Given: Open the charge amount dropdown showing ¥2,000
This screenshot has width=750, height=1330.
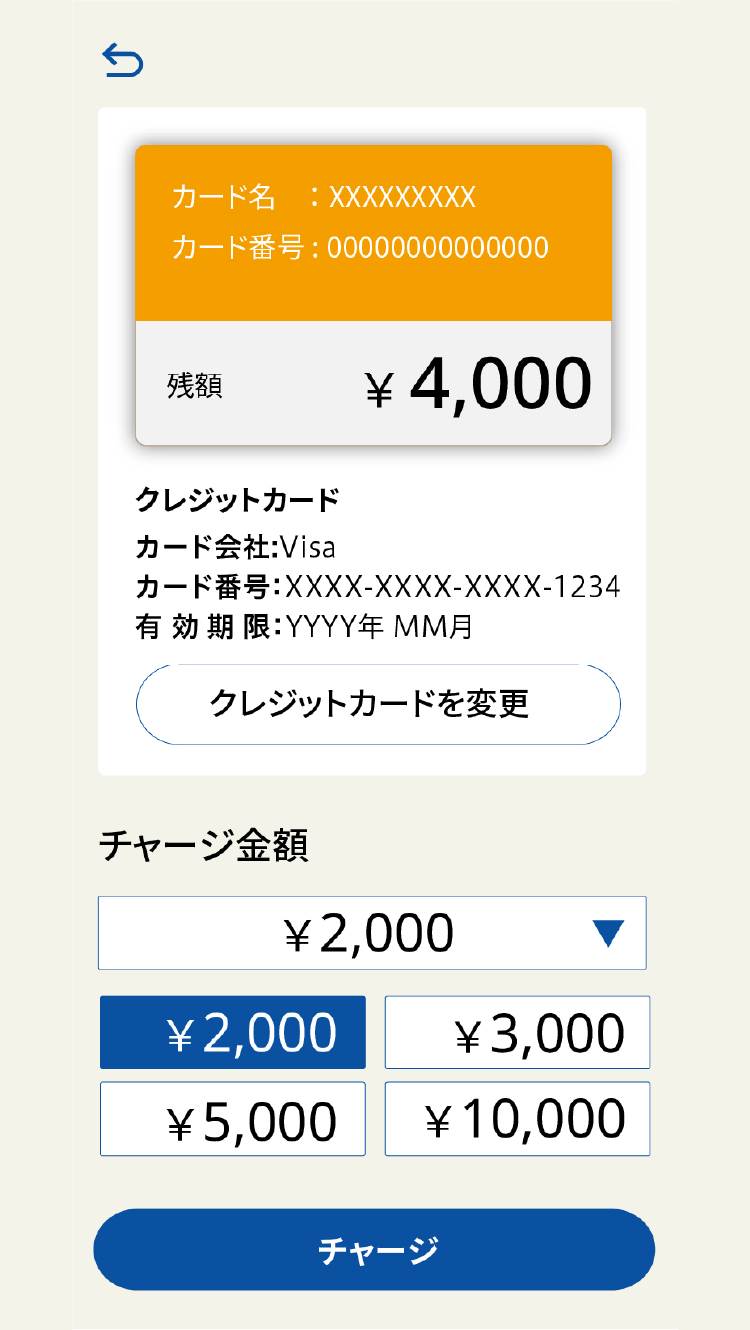Looking at the screenshot, I should click(x=372, y=933).
